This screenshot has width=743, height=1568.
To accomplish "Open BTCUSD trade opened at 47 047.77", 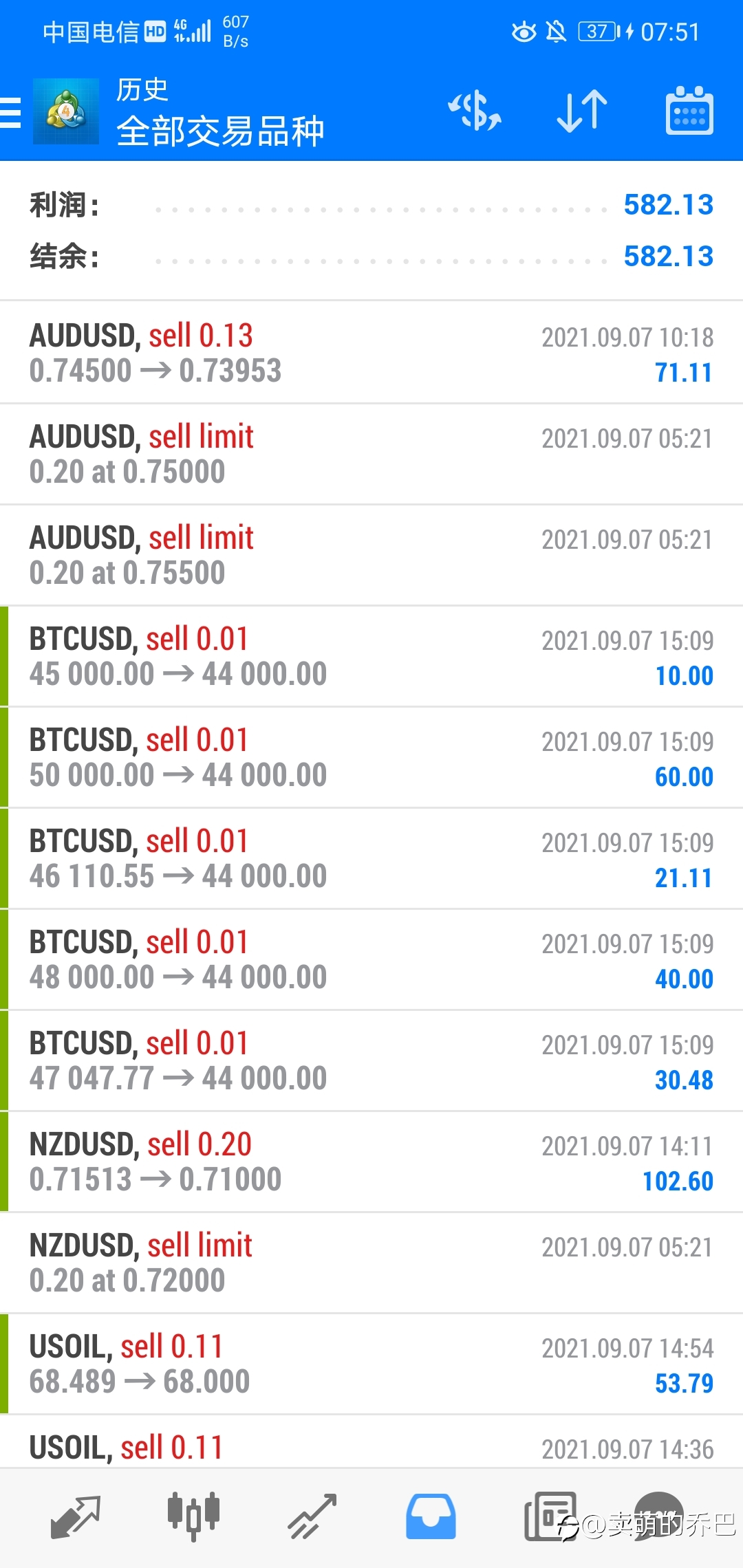I will pos(371,1060).
